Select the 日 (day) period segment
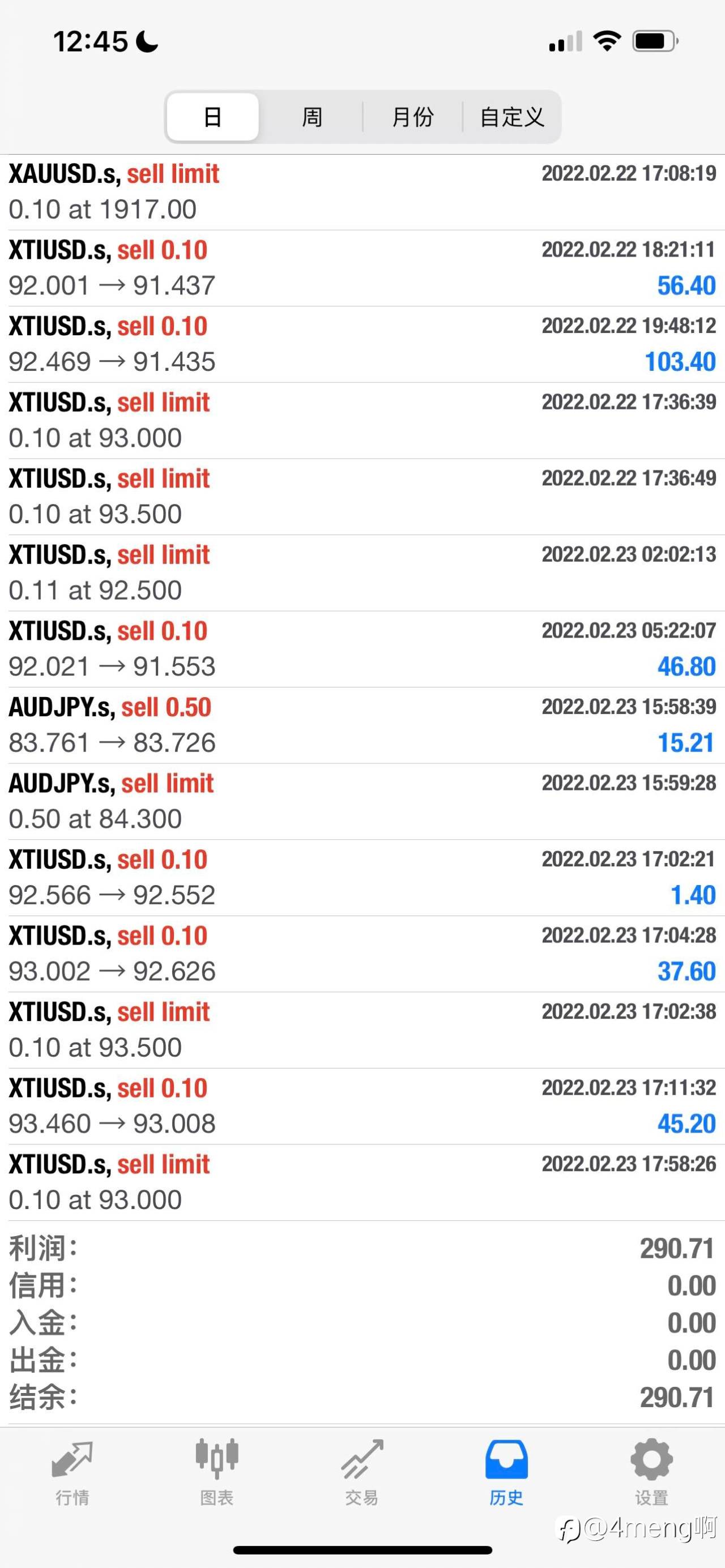The width and height of the screenshot is (725, 1568). click(x=212, y=117)
